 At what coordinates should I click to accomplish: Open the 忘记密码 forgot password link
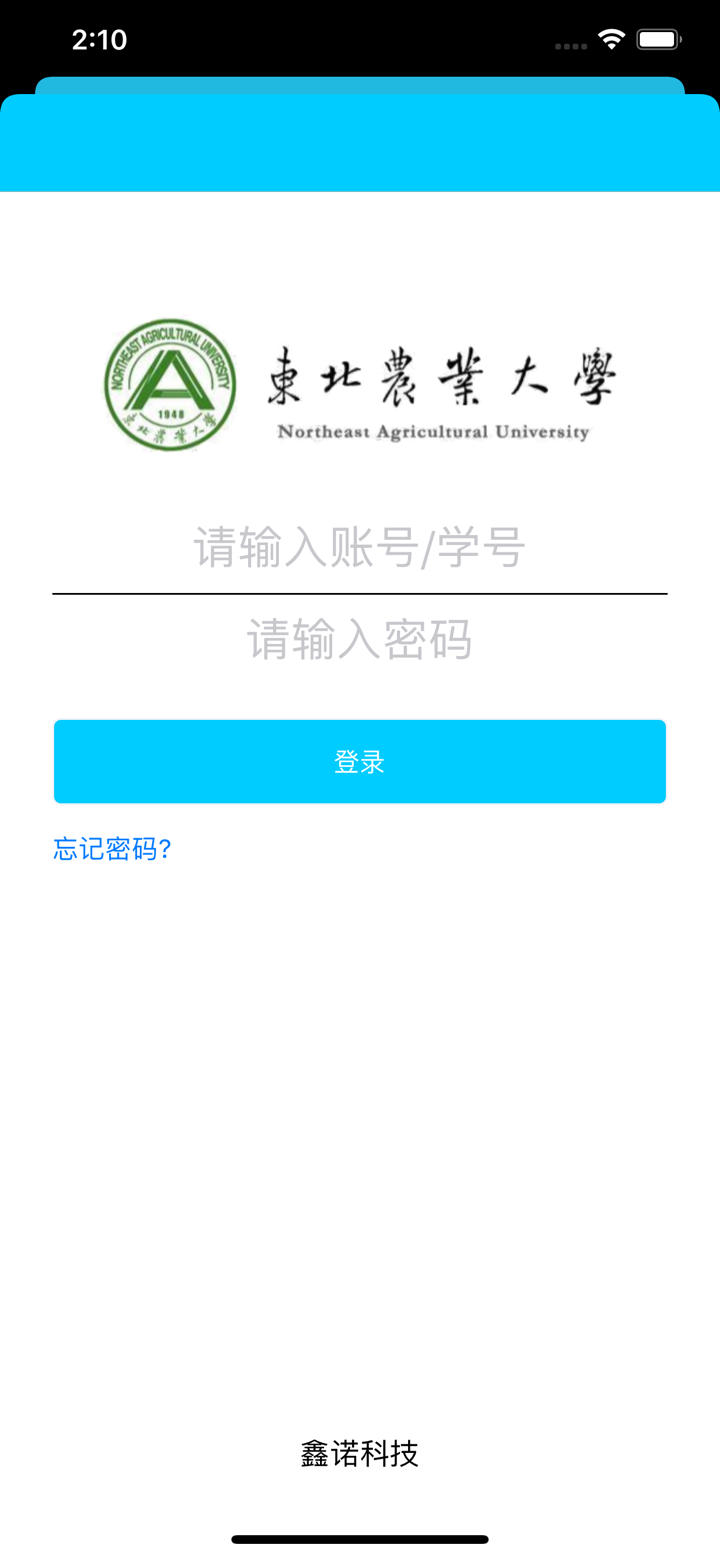tap(111, 848)
